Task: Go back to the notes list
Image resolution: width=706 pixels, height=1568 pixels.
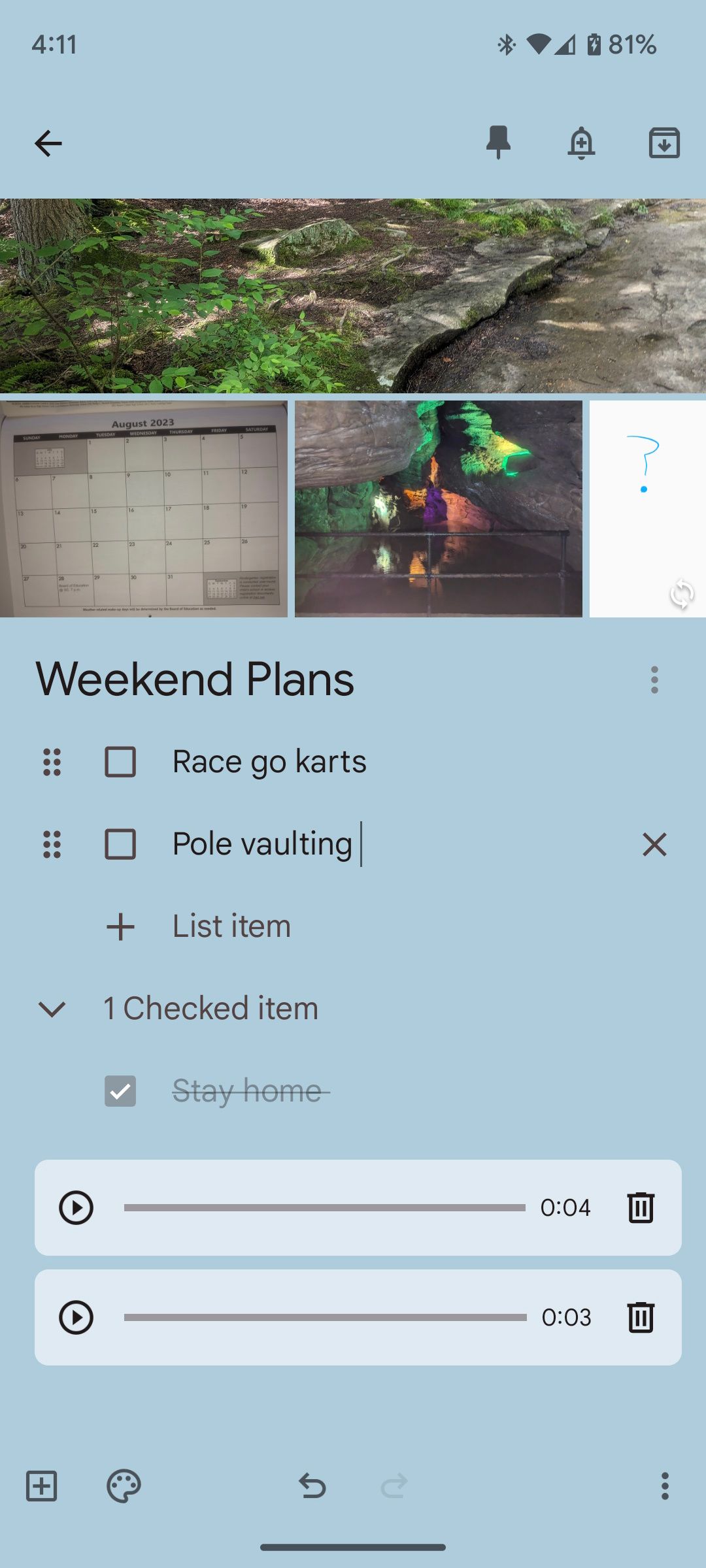Action: [48, 144]
